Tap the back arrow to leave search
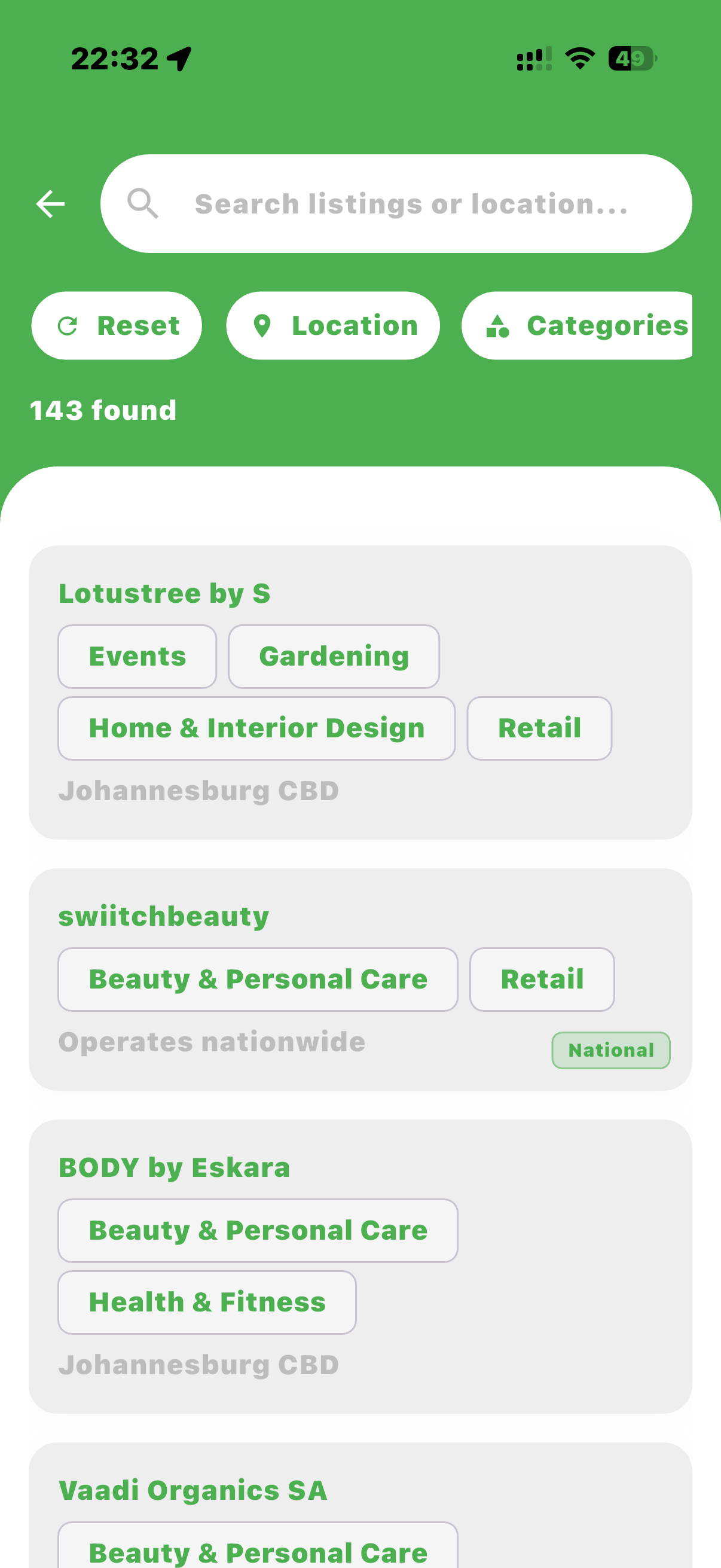Image resolution: width=721 pixels, height=1568 pixels. pyautogui.click(x=50, y=203)
